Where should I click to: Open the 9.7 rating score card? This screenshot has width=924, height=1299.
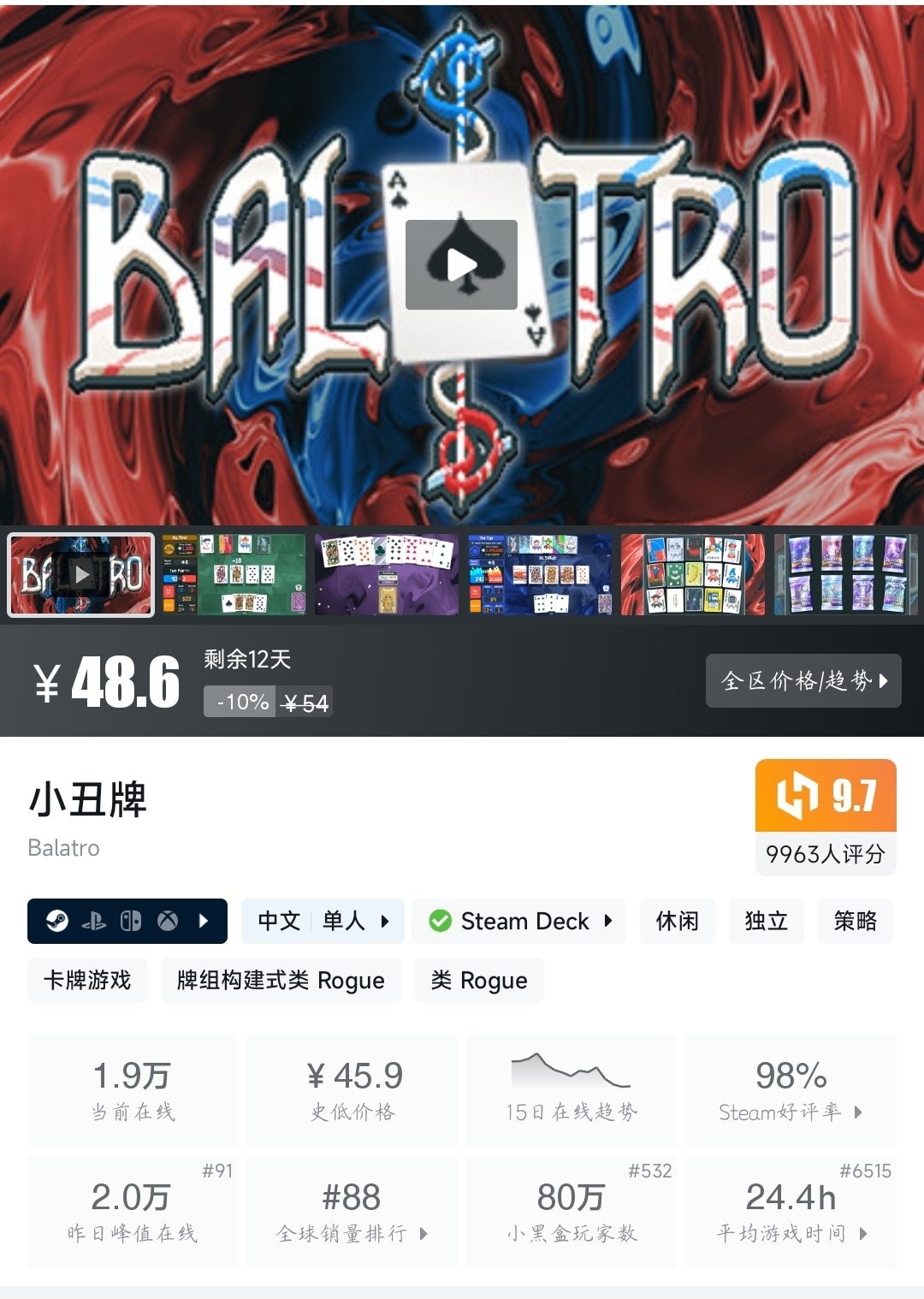point(826,816)
